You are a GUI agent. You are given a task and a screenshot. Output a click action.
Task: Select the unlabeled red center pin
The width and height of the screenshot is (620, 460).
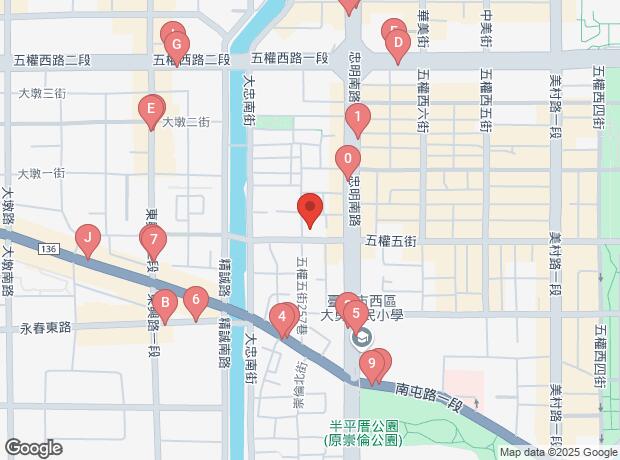(310, 209)
